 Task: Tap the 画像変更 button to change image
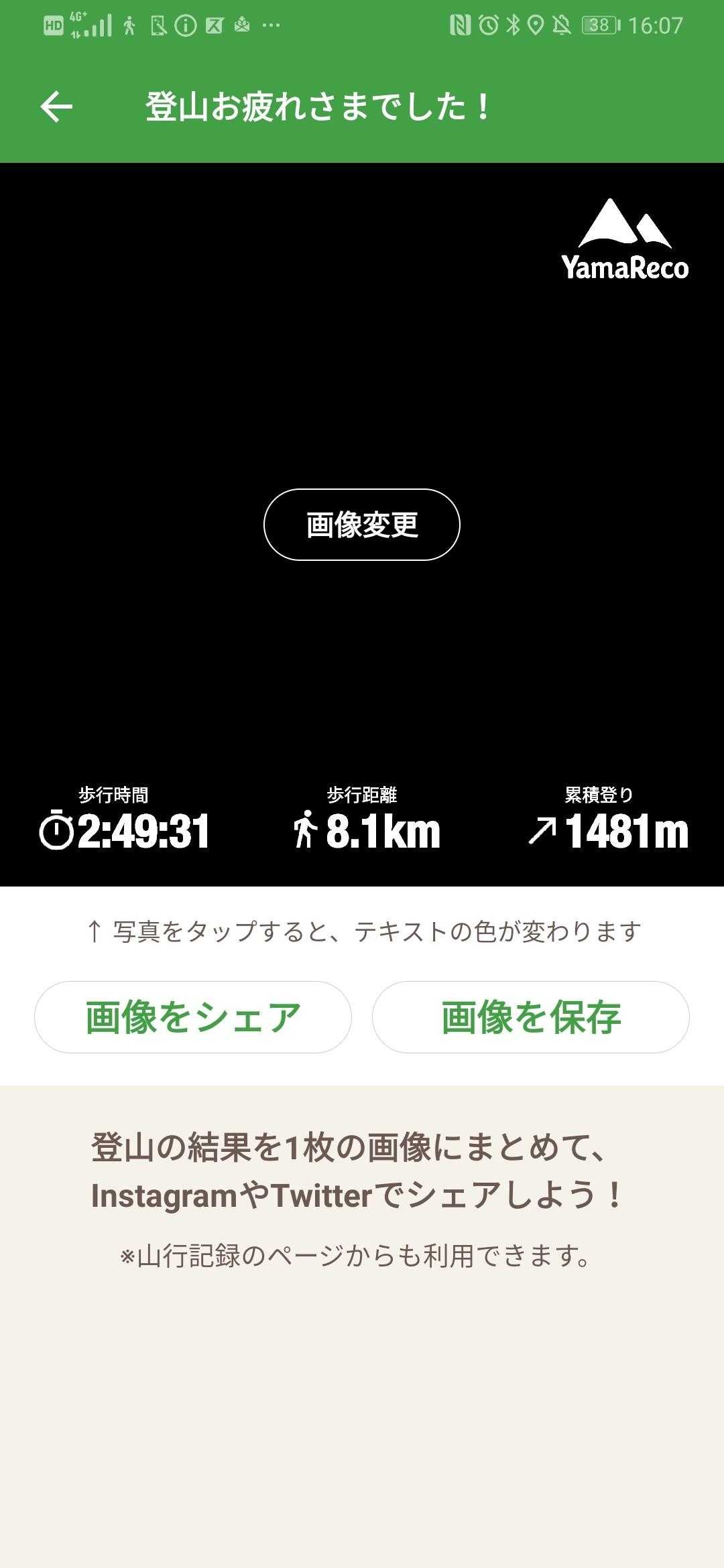click(x=362, y=525)
